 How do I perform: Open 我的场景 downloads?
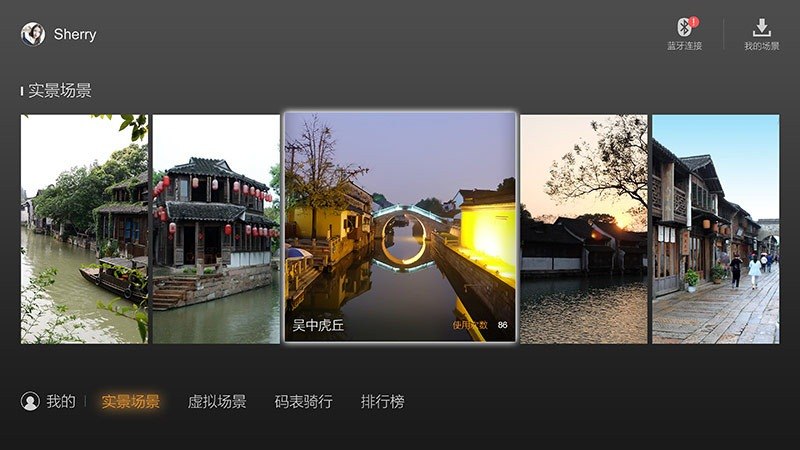(761, 34)
